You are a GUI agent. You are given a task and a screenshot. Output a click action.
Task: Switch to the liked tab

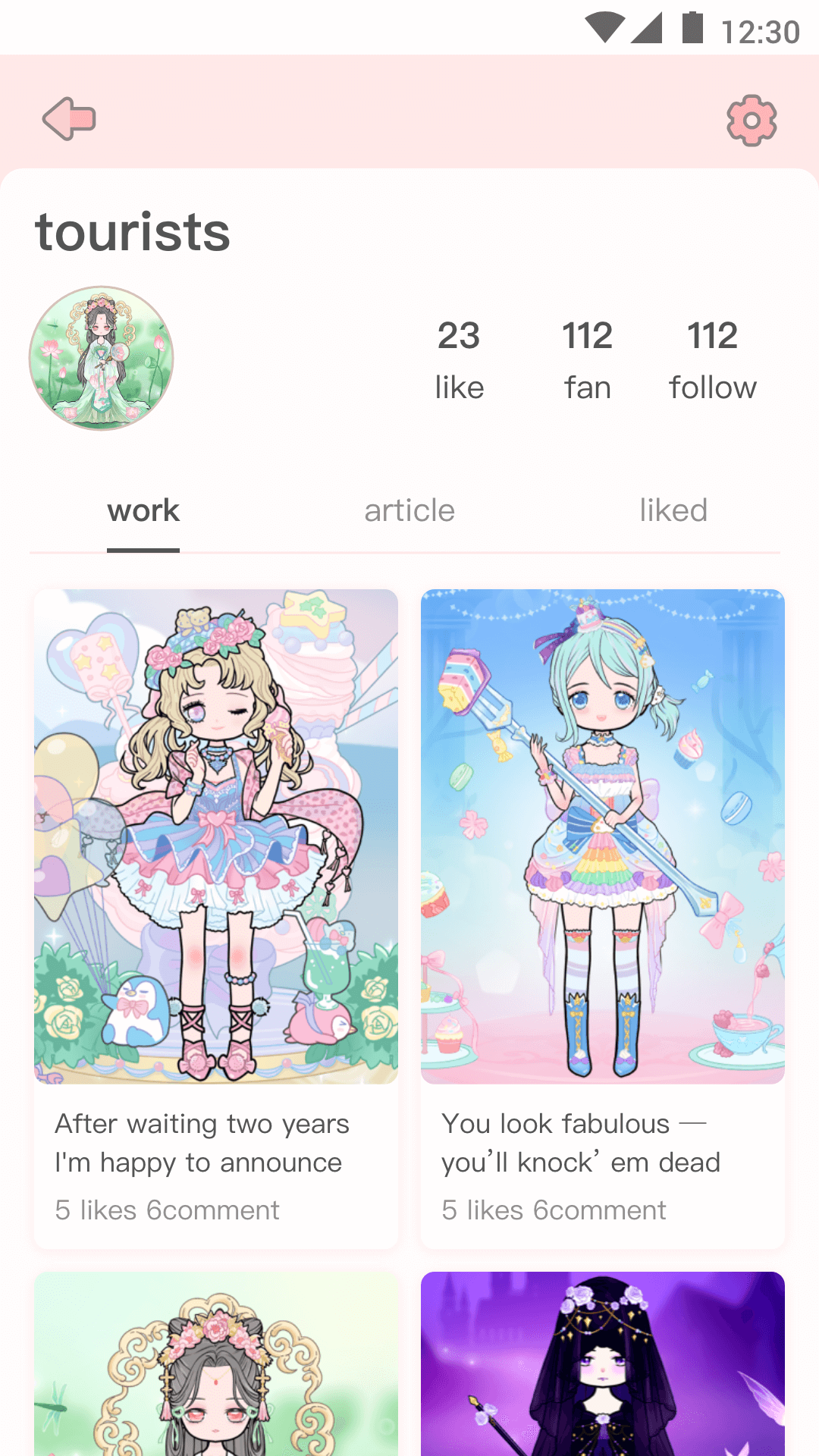pyautogui.click(x=673, y=511)
